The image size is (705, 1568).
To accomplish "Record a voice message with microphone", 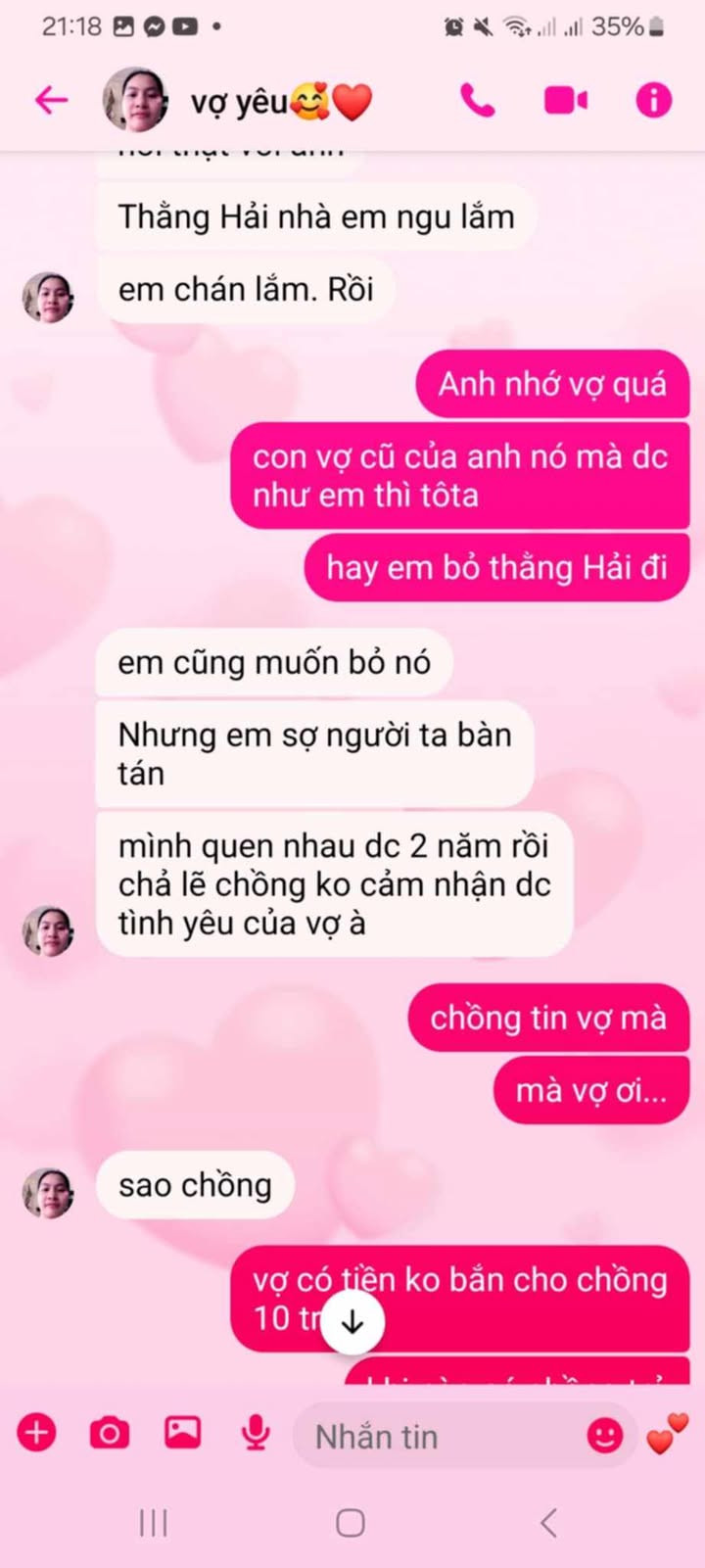I will (256, 1434).
